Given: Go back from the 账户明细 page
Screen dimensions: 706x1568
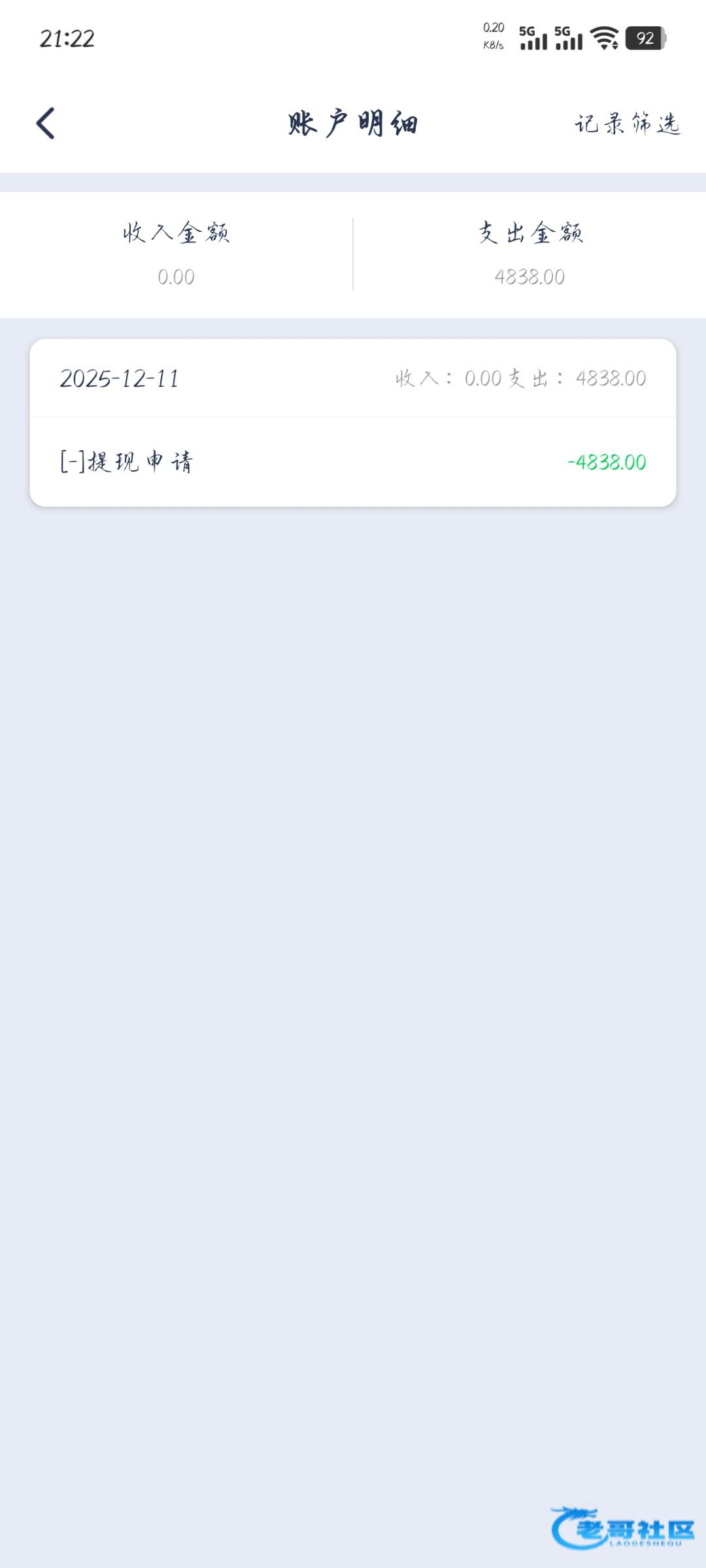Looking at the screenshot, I should point(46,123).
